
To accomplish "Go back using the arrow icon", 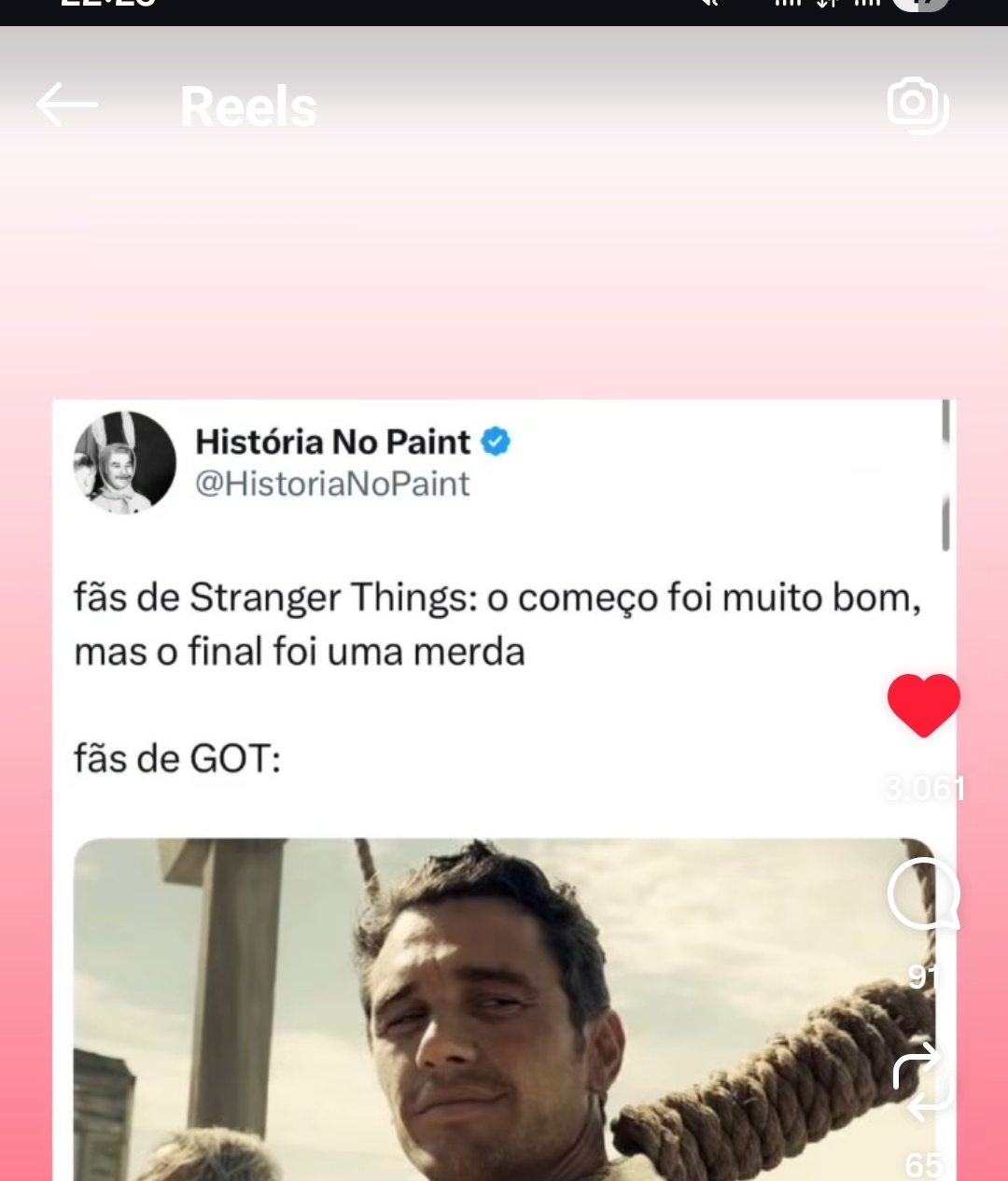I will coord(67,105).
